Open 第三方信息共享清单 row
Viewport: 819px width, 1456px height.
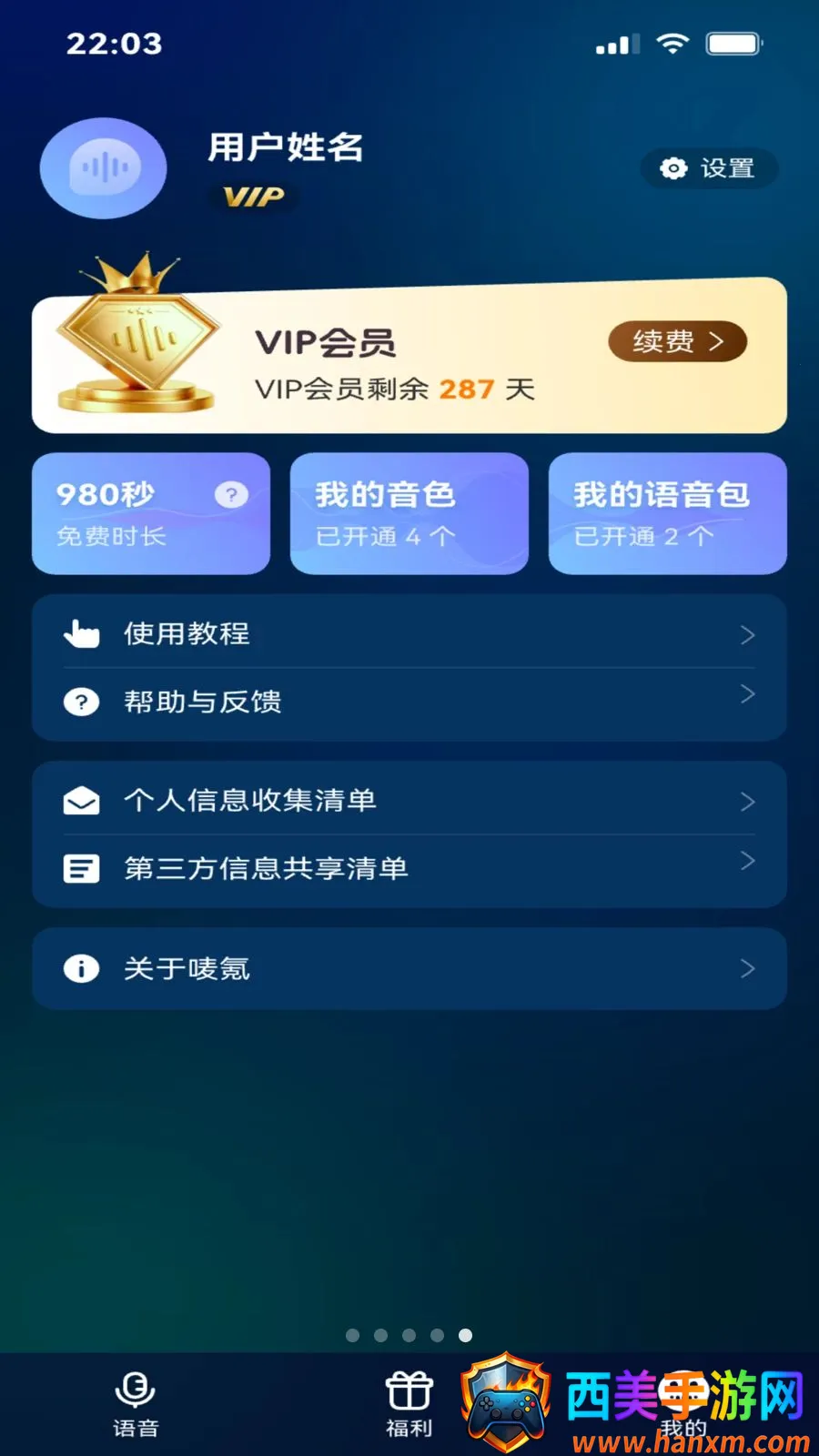click(x=409, y=868)
